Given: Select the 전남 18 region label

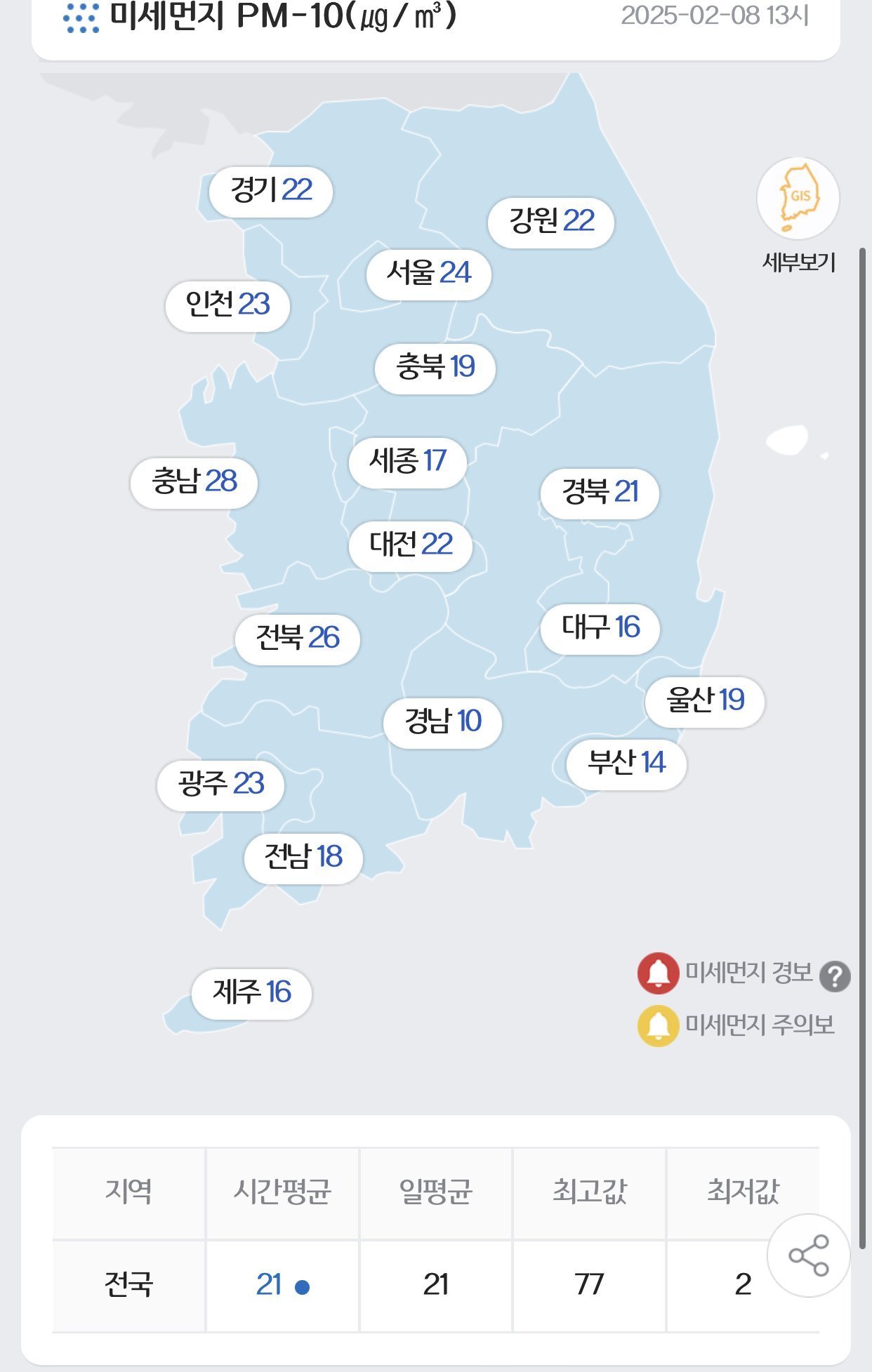Looking at the screenshot, I should [303, 858].
